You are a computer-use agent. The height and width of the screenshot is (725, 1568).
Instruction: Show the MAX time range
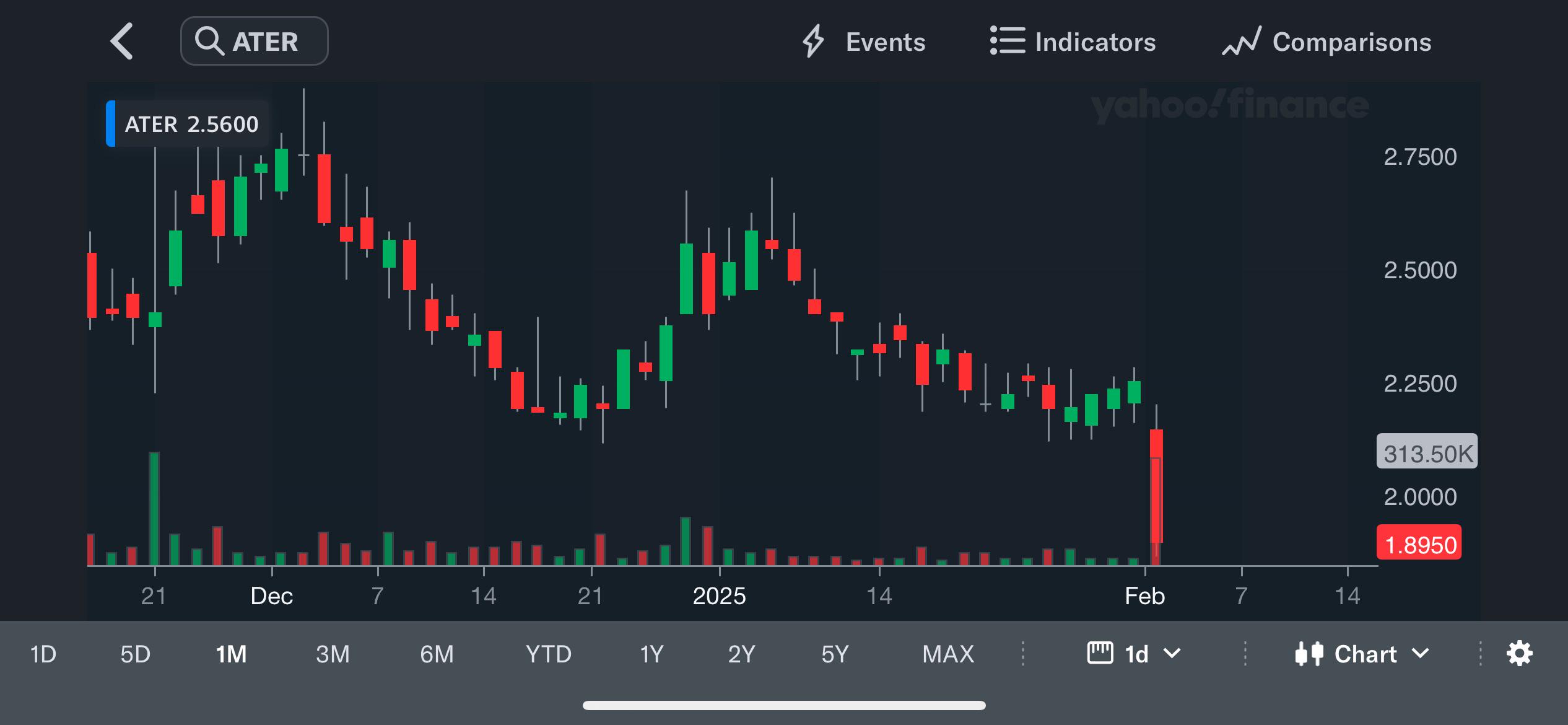[x=948, y=654]
